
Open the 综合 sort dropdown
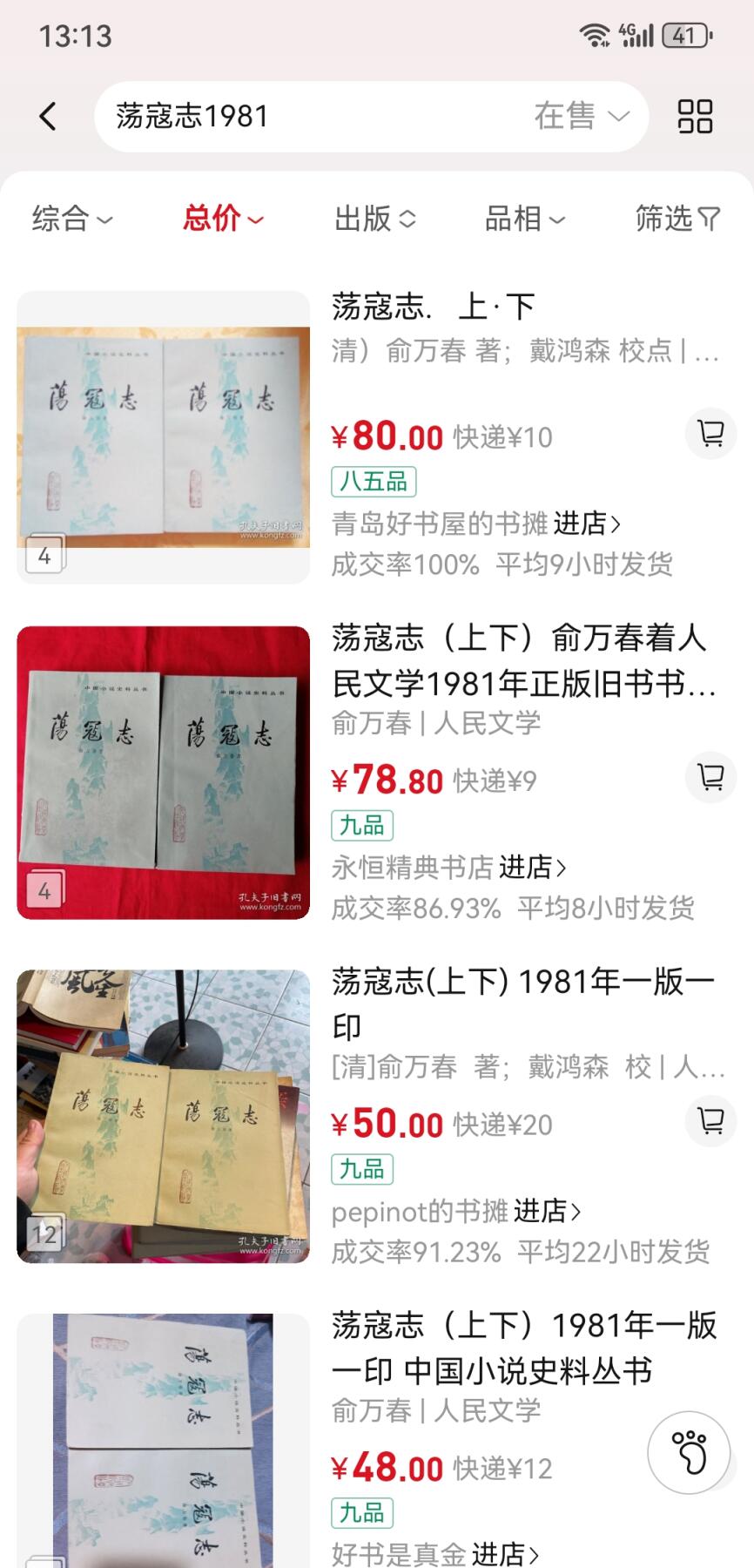tap(72, 219)
